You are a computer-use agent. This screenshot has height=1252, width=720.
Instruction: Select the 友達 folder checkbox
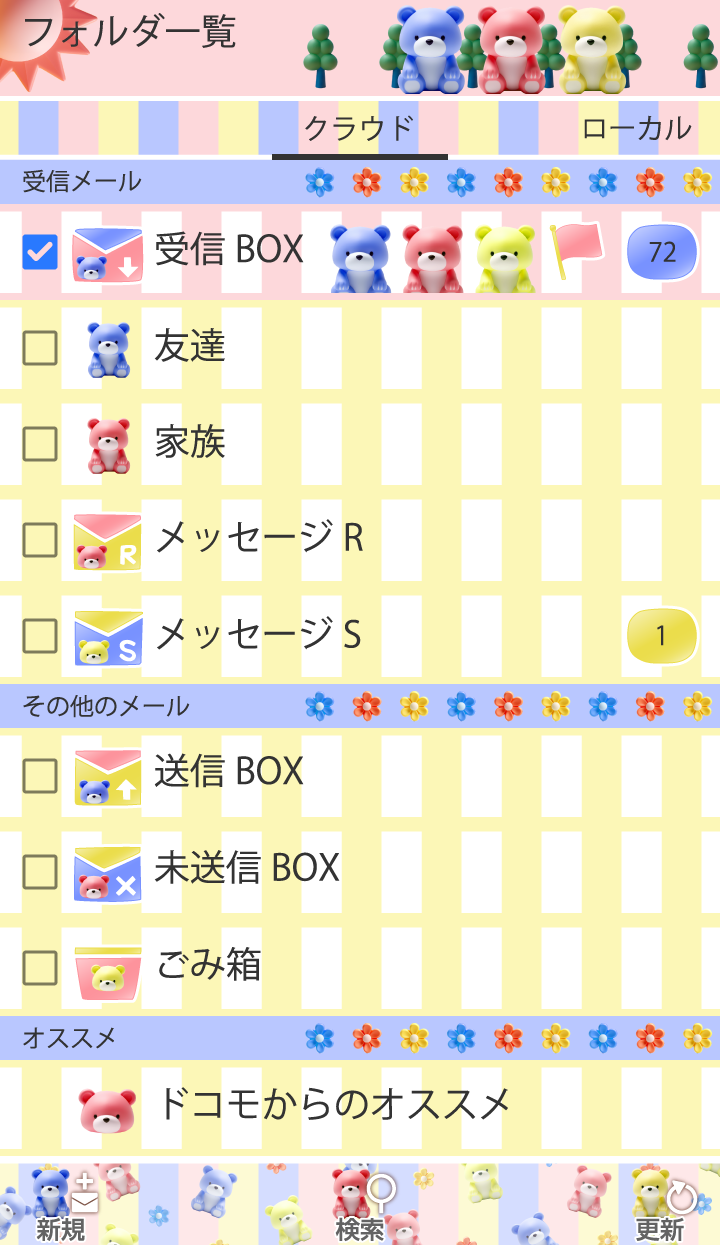point(40,348)
